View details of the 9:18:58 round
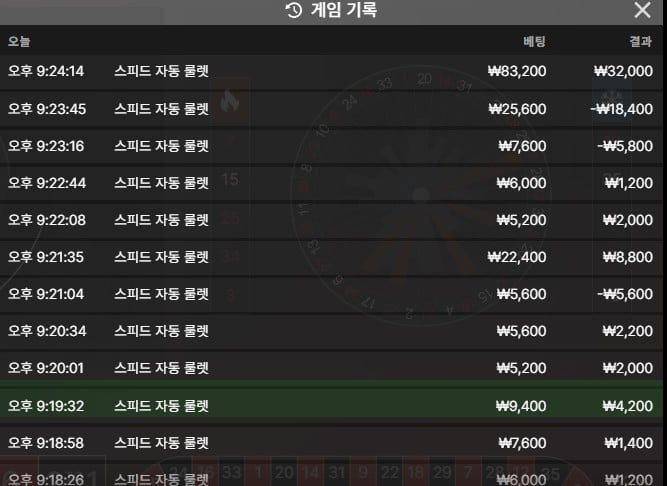This screenshot has height=486, width=667. tap(331, 443)
